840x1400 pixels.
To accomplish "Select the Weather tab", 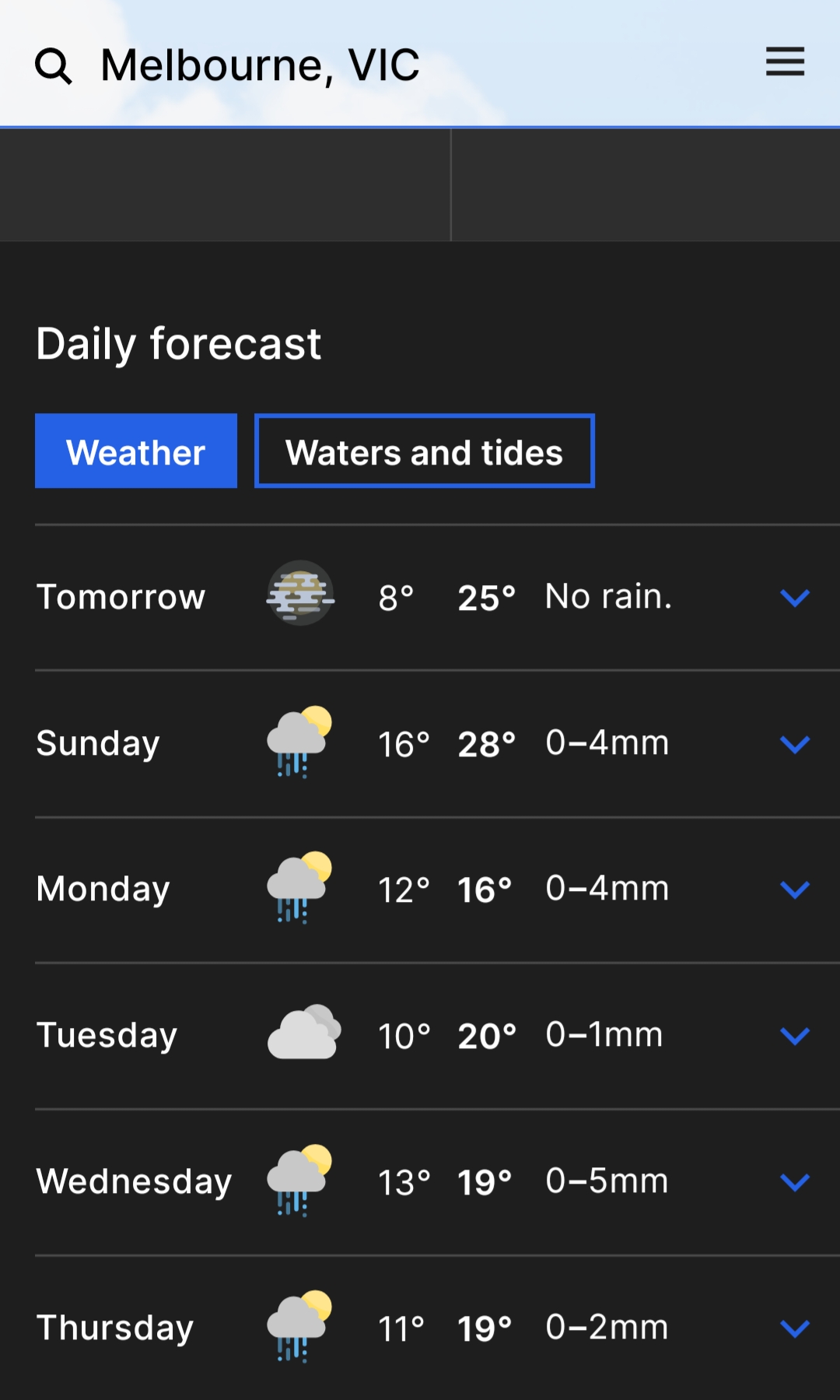I will pos(136,451).
